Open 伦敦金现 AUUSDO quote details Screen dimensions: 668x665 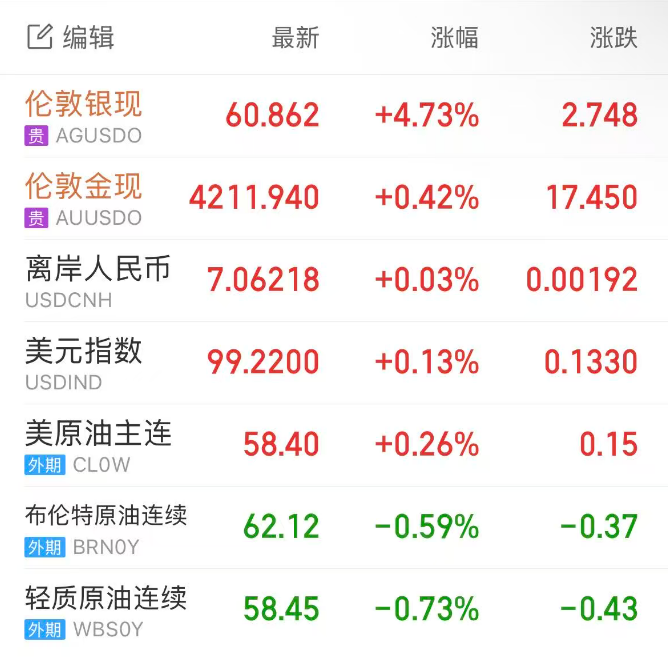click(x=84, y=198)
